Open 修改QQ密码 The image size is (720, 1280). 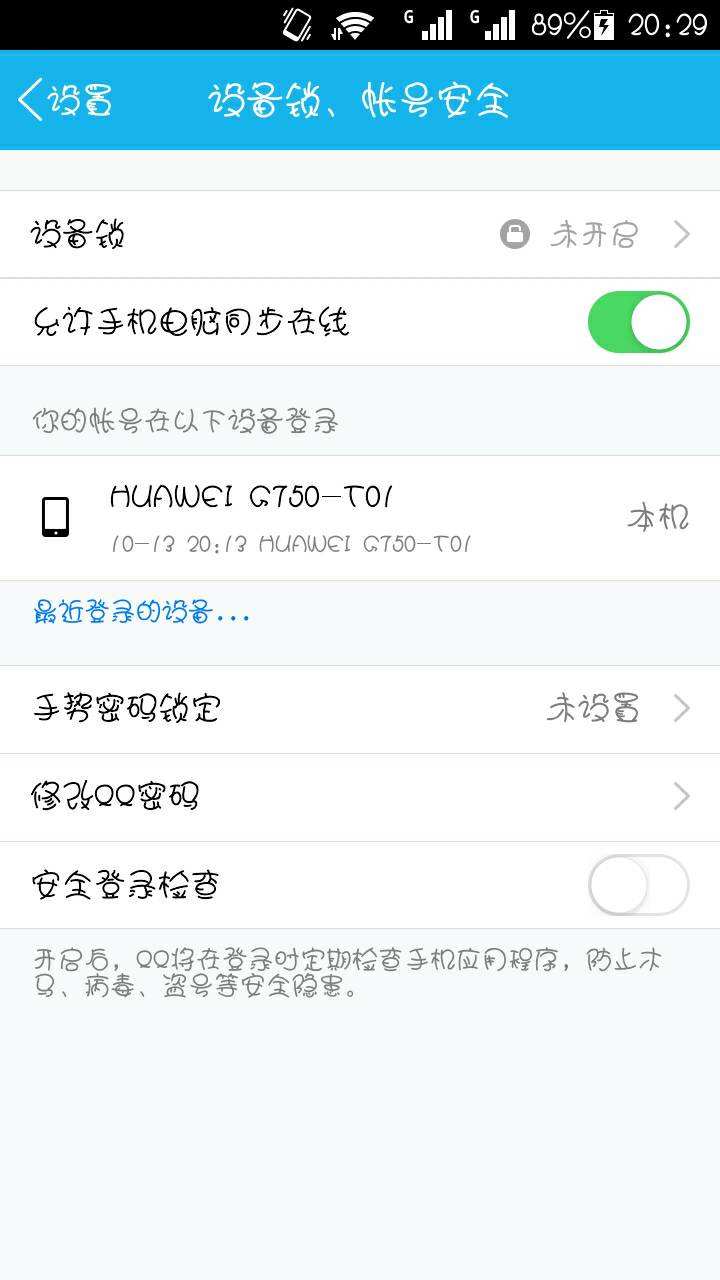pos(360,797)
